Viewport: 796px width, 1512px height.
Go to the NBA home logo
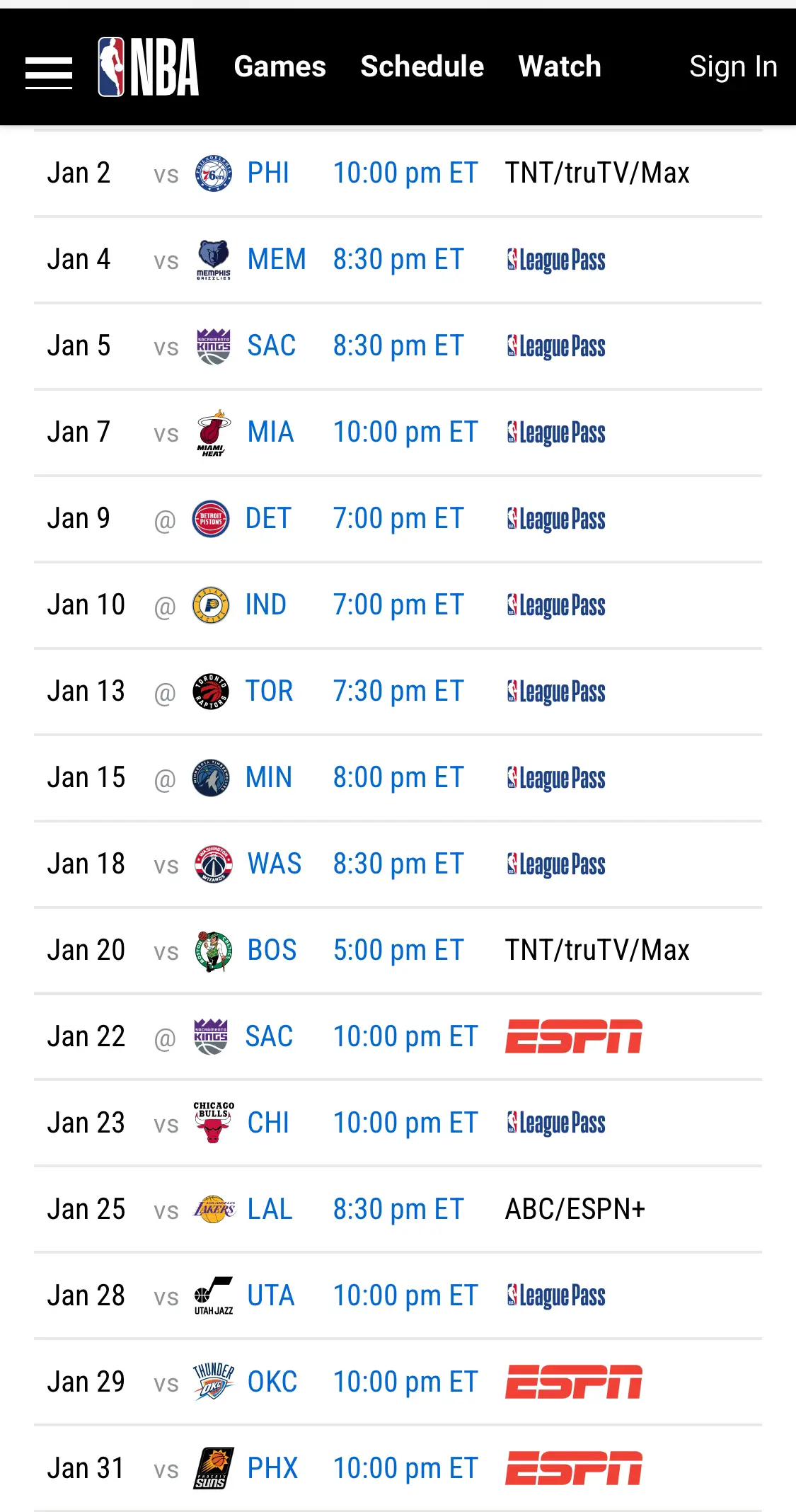[x=148, y=67]
